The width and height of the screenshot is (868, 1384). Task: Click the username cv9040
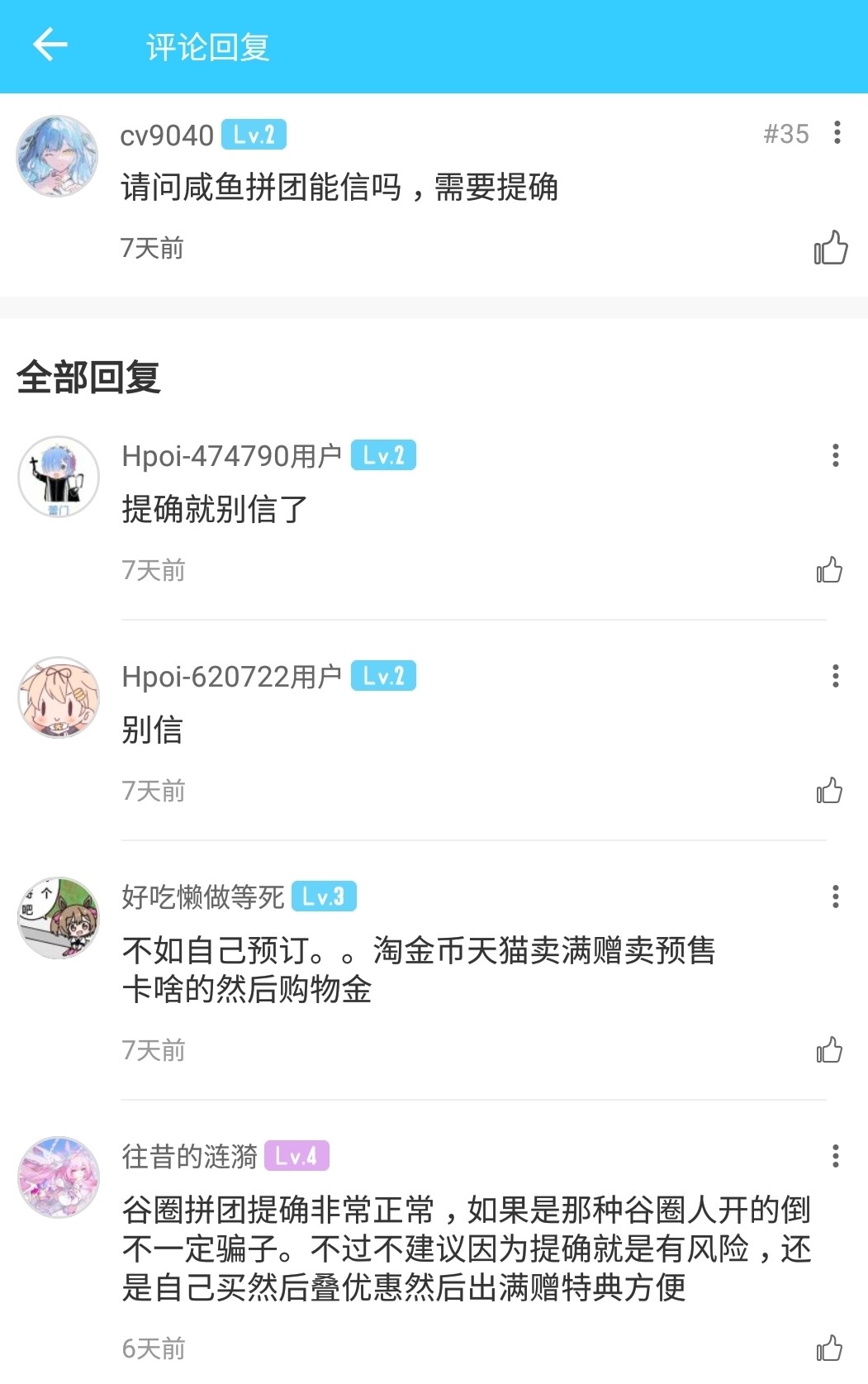coord(165,134)
